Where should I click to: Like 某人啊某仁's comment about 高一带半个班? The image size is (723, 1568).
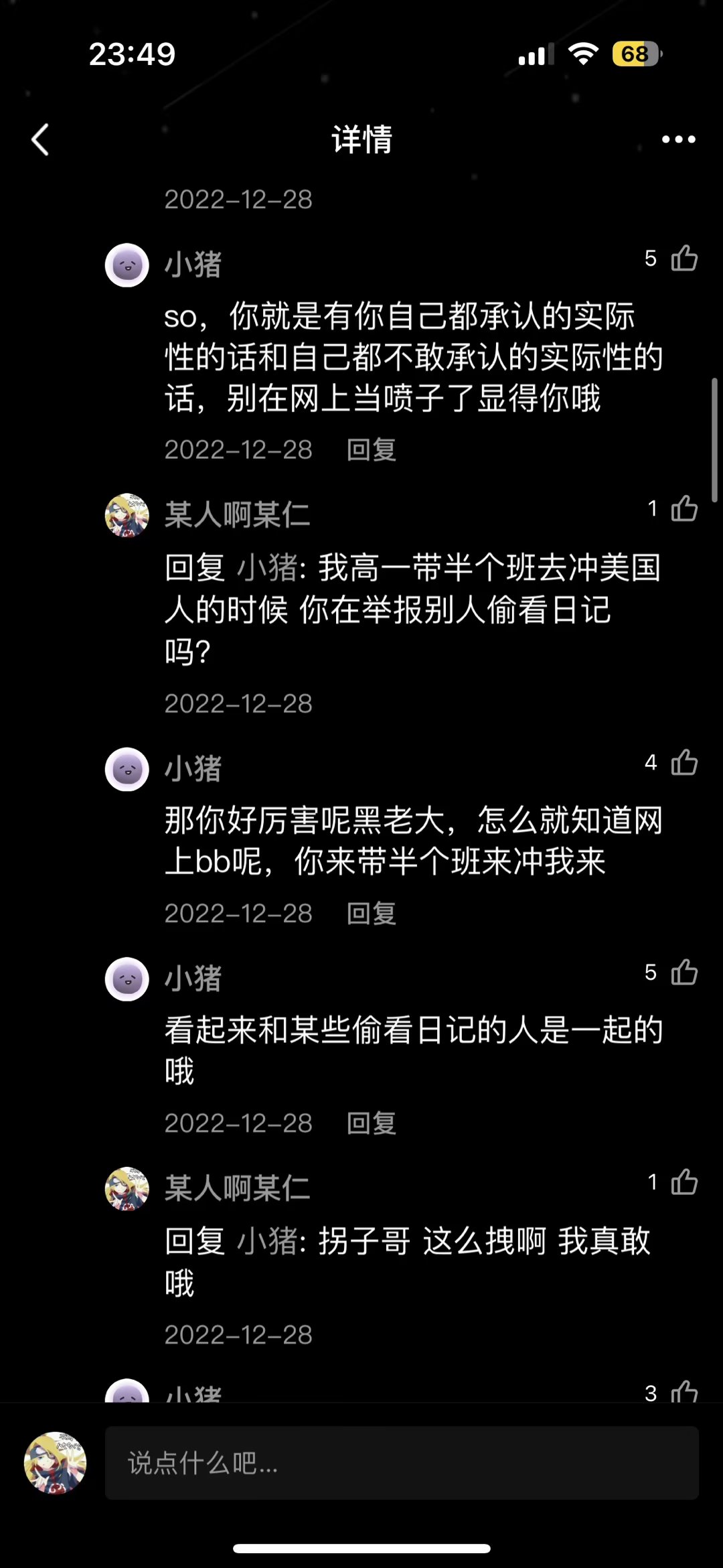pos(684,508)
